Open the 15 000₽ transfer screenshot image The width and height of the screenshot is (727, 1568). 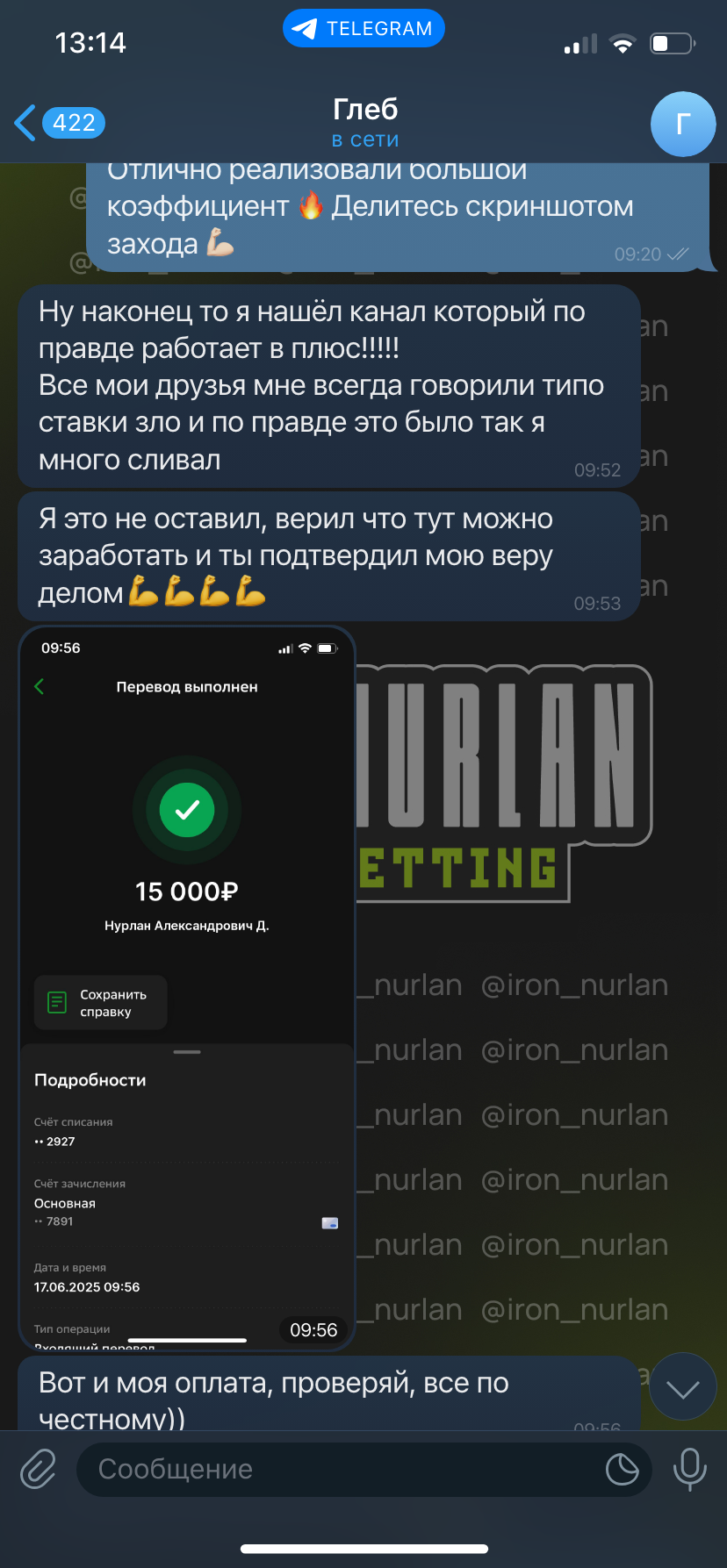(187, 988)
